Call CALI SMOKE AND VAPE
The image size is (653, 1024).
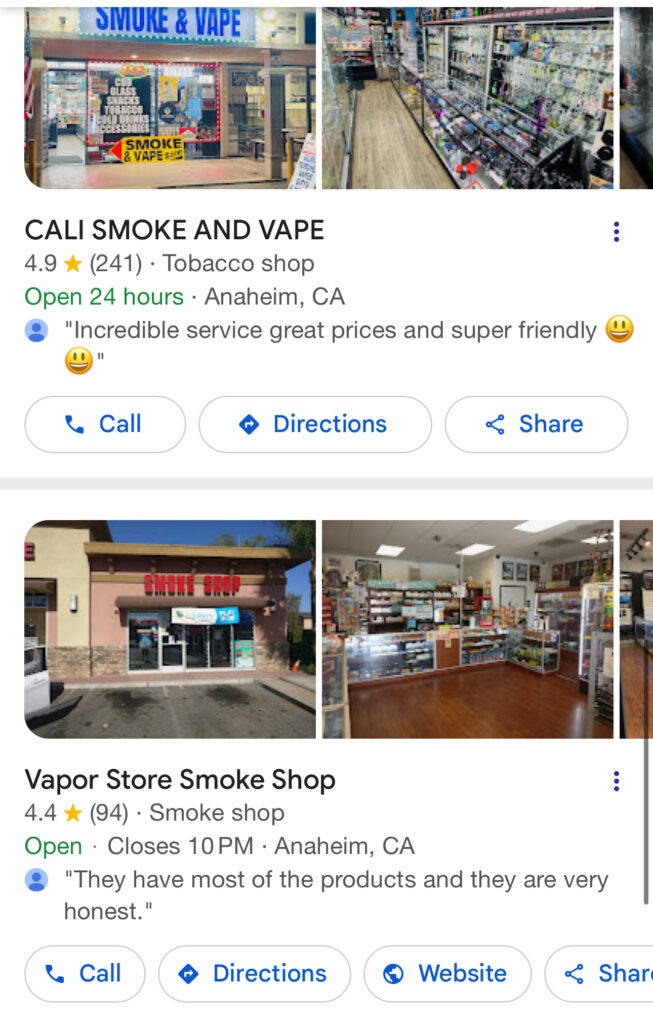(x=105, y=424)
